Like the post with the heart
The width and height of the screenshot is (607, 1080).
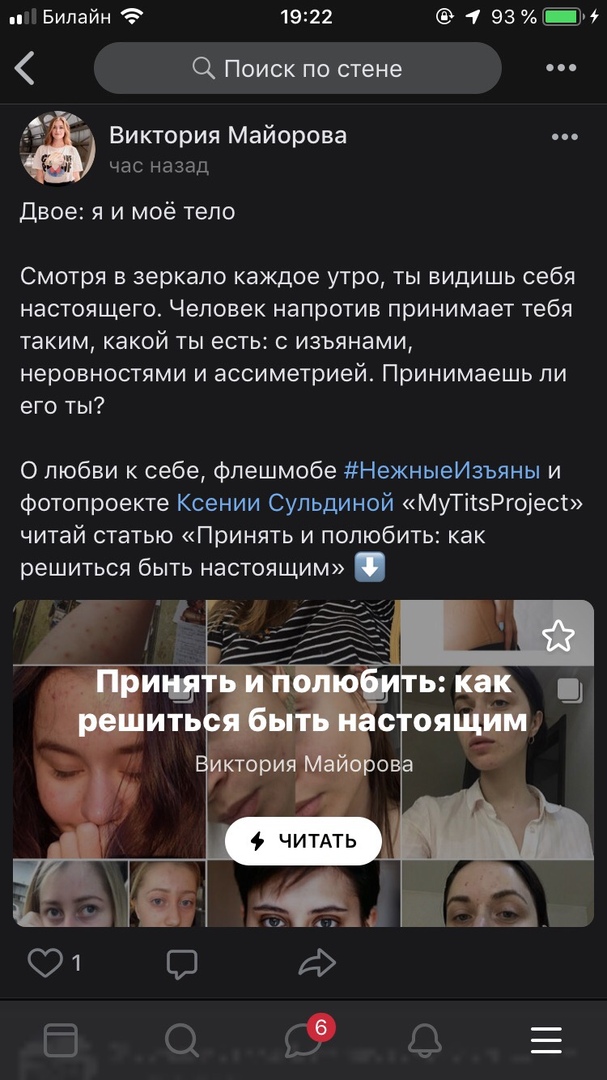[x=45, y=962]
